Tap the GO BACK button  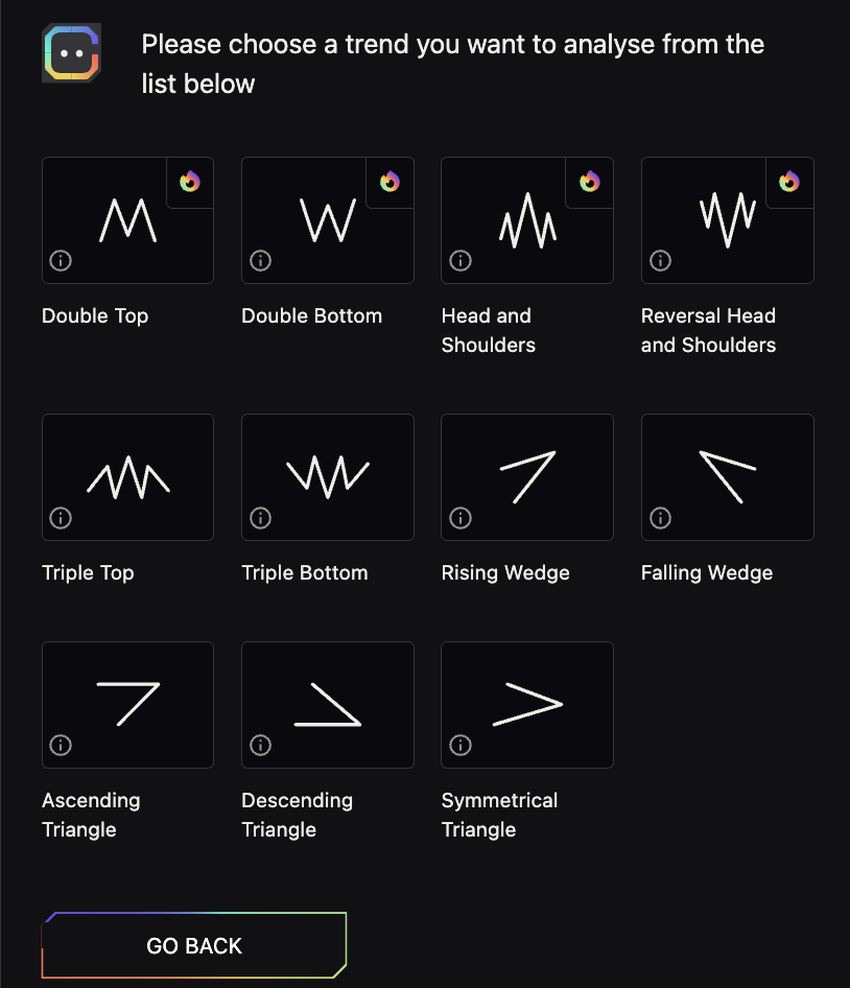(x=194, y=945)
